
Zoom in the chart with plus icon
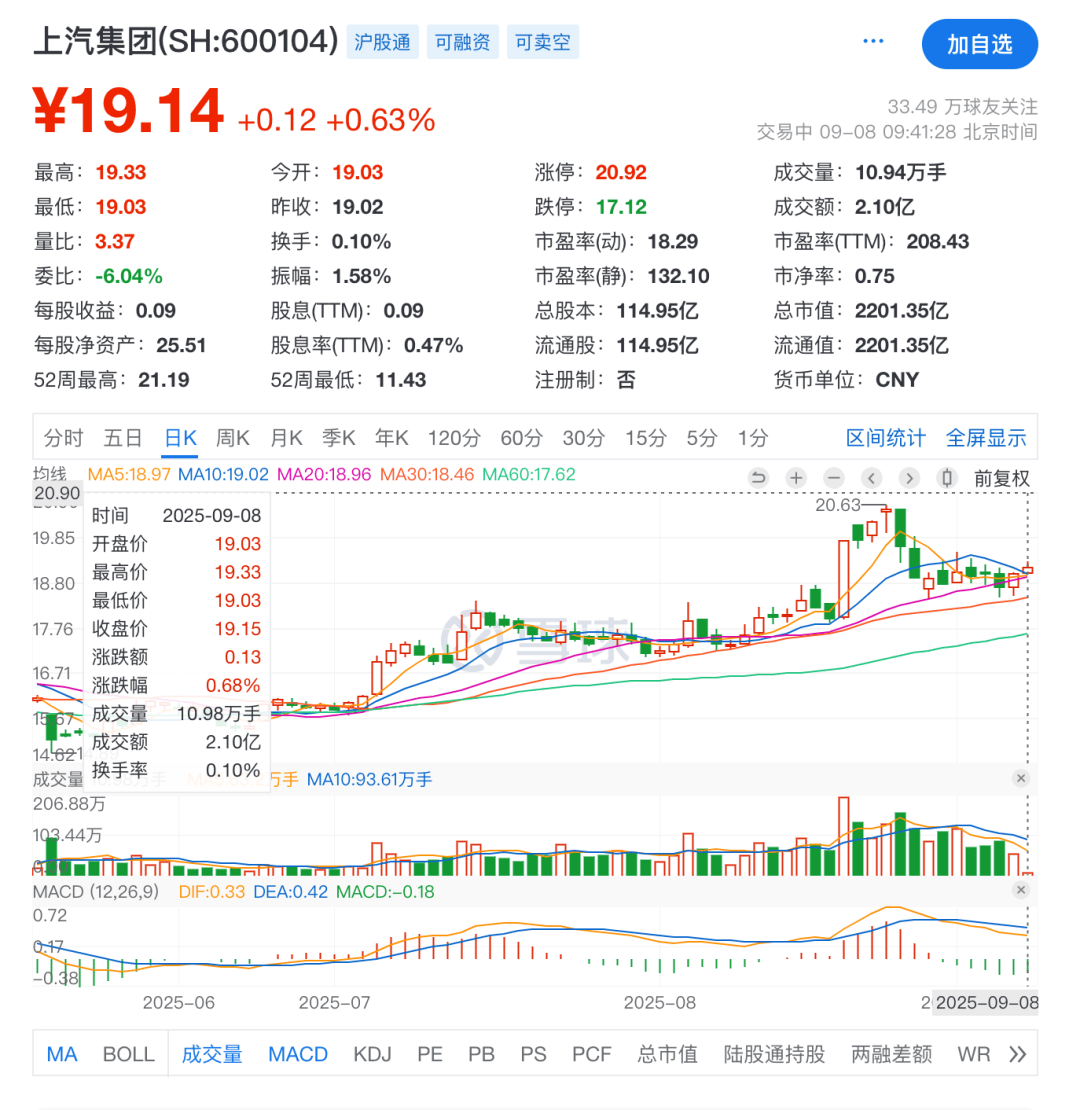click(796, 478)
